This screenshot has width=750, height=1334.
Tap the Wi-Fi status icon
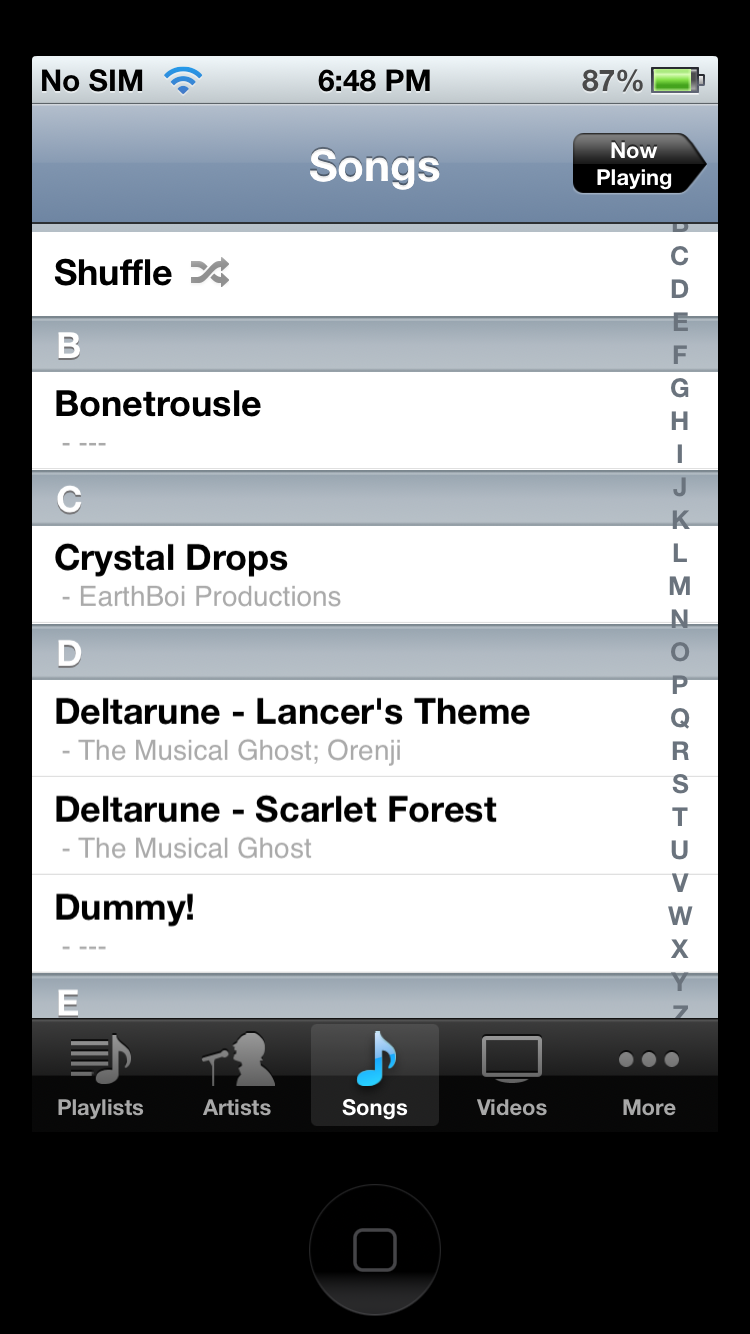coord(182,80)
